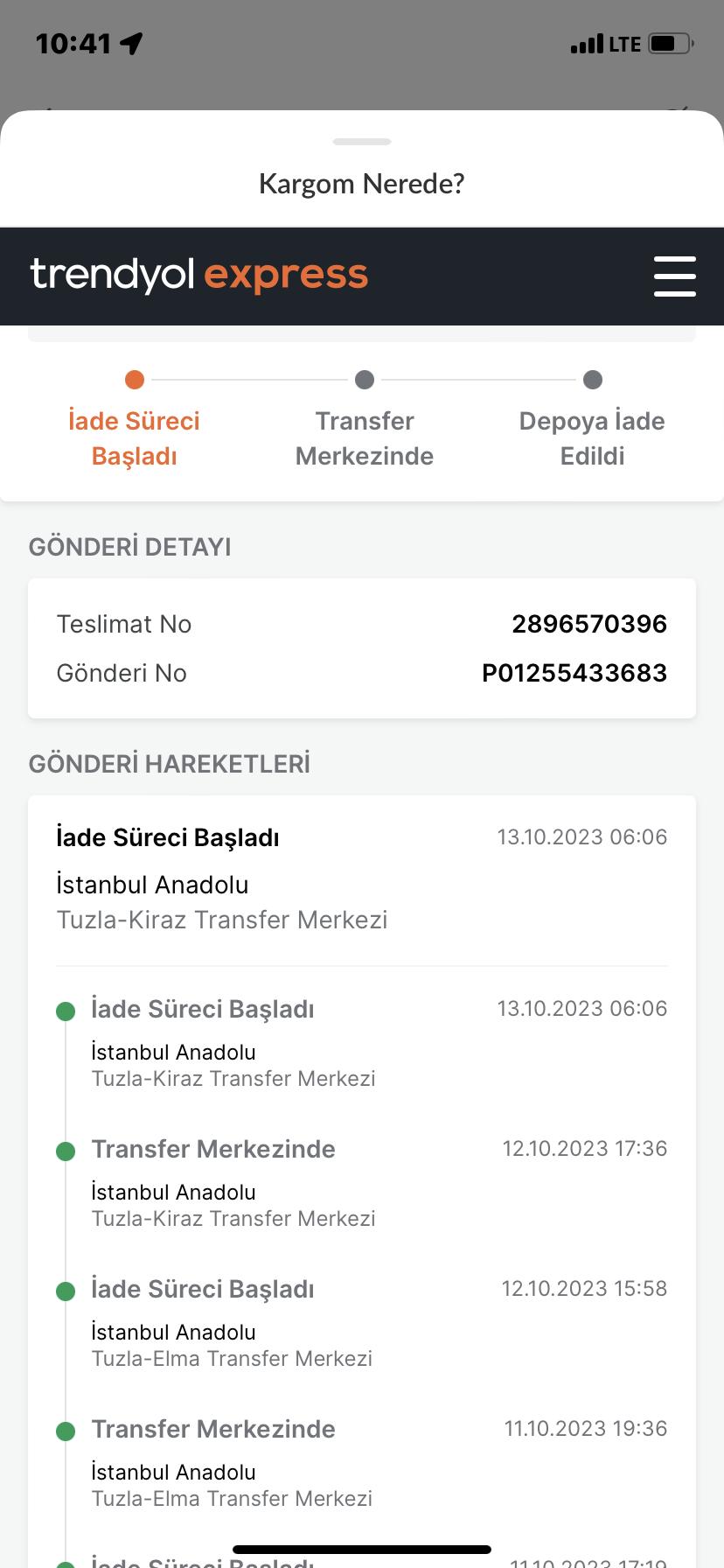Expand the GÖNDERİ HAREKETLERİ section
Viewport: 724px width, 1568px height.
point(170,763)
